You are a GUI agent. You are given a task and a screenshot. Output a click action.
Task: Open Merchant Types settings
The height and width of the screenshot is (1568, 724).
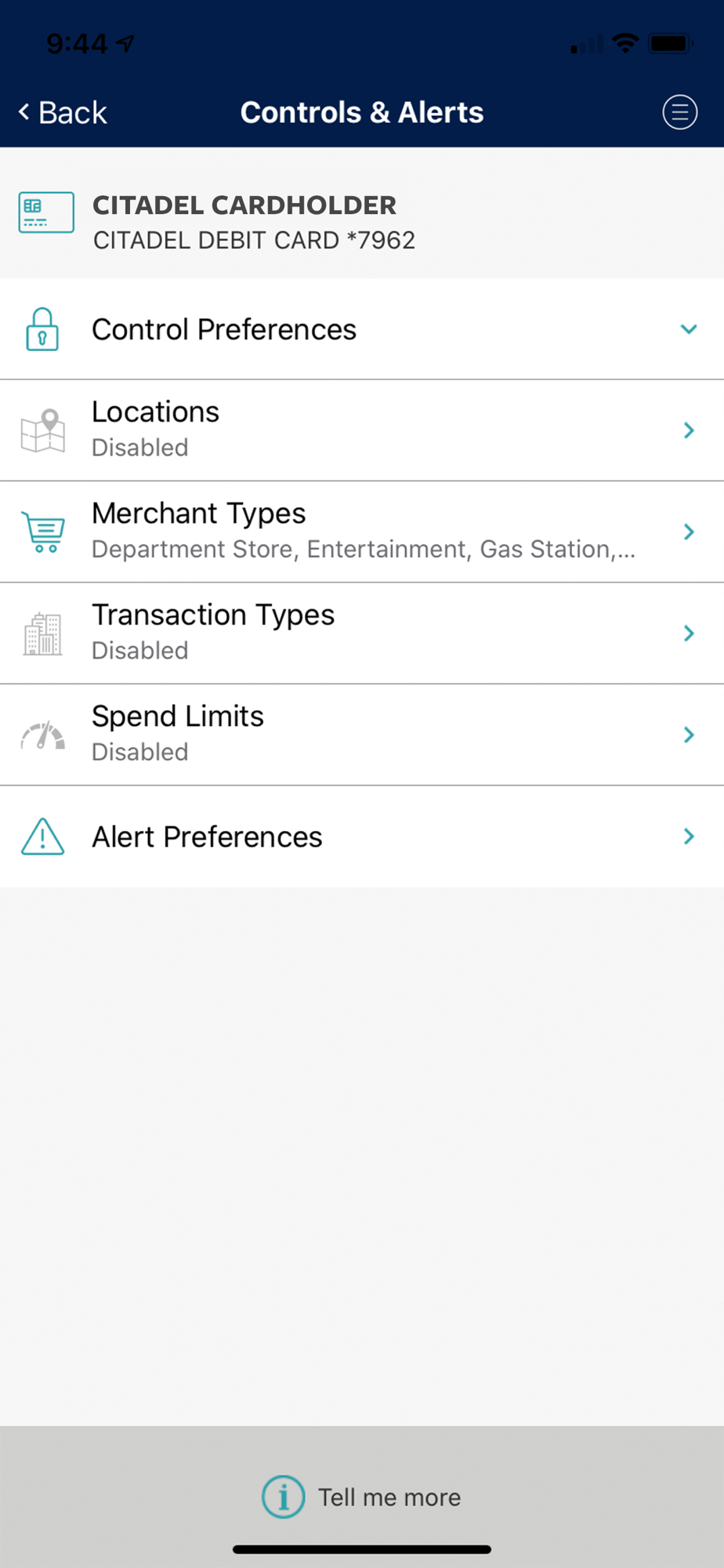(362, 532)
